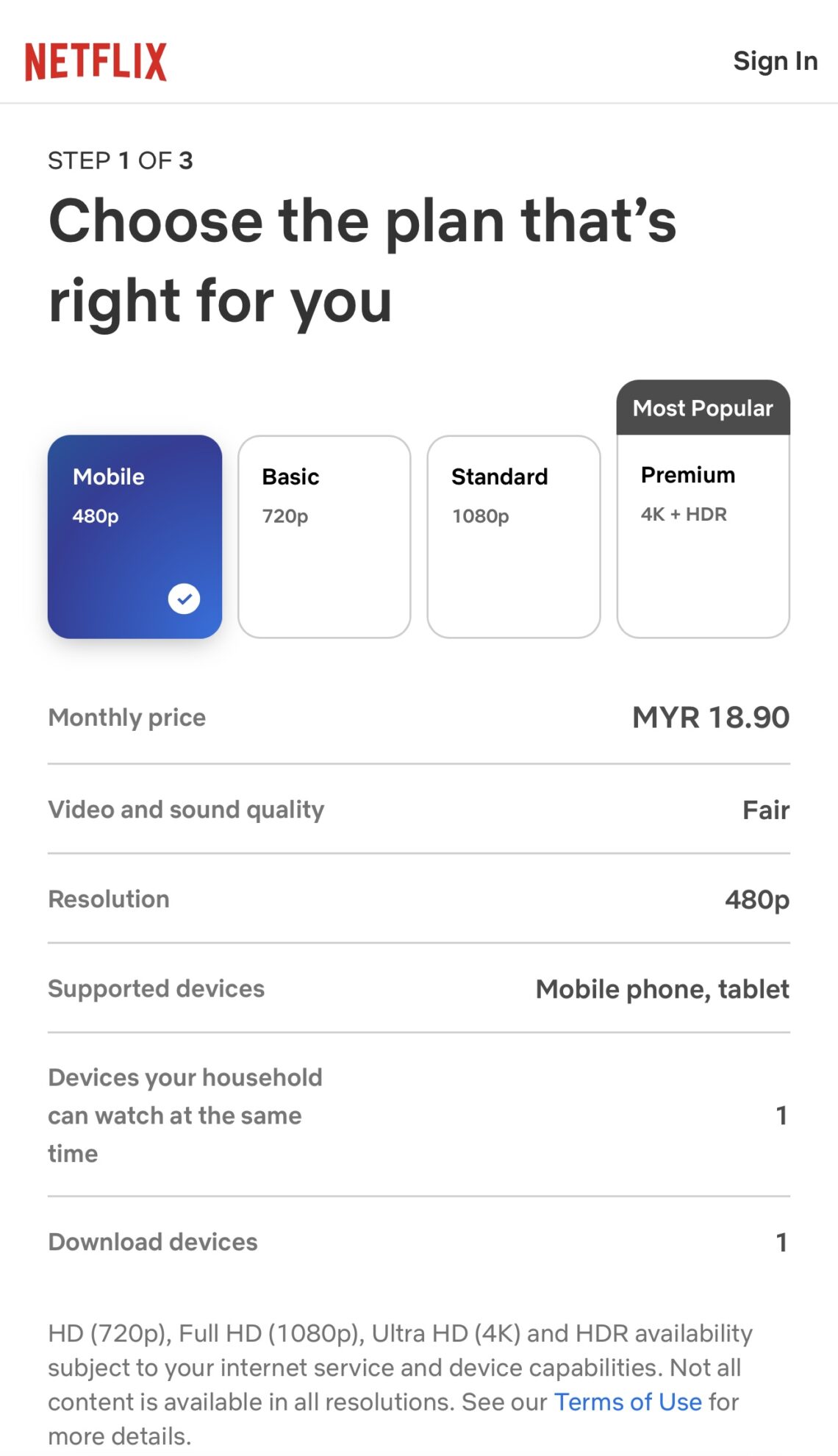Click the Mobile phone, tablet value
This screenshot has width=838, height=1456.
click(x=661, y=988)
